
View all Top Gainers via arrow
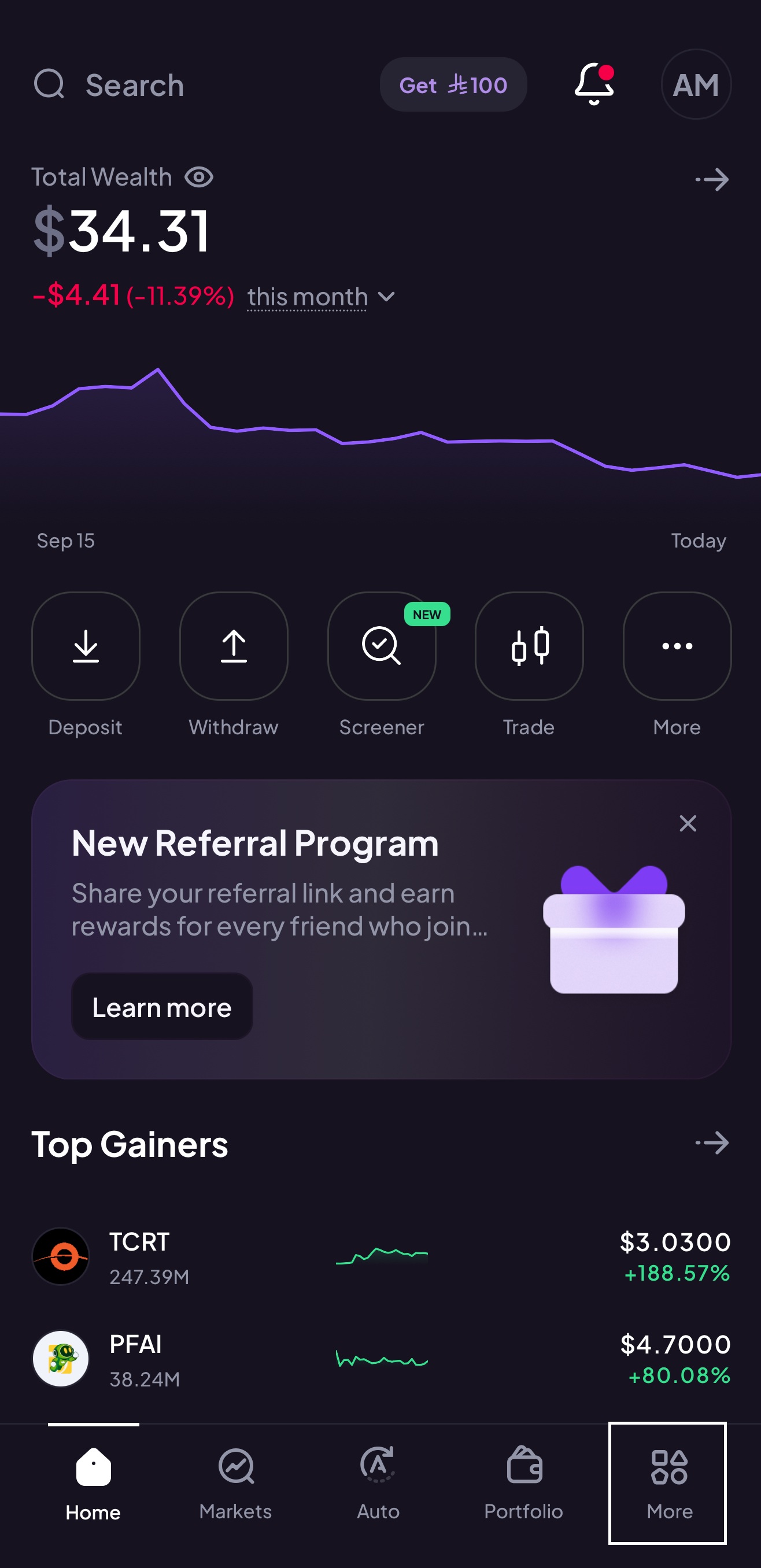(712, 1142)
